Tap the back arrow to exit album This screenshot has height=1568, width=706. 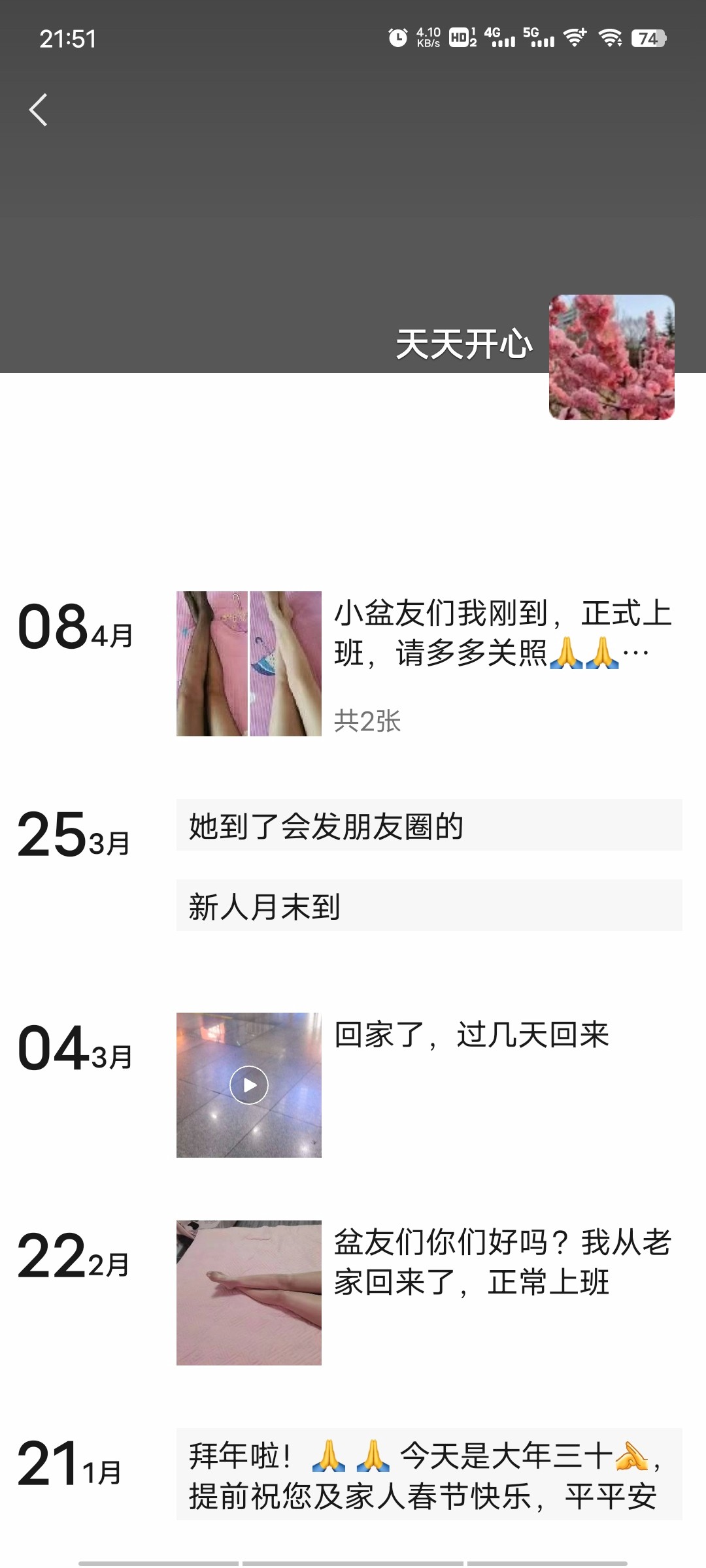click(39, 109)
